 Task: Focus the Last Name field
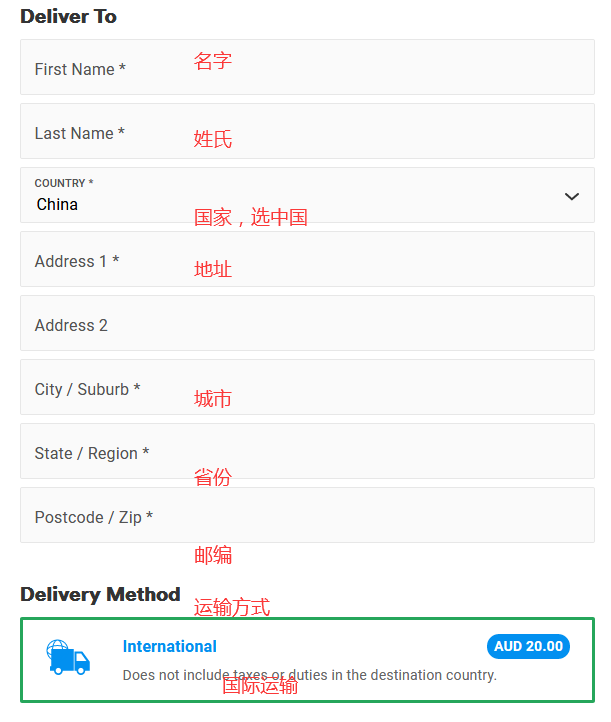307,132
